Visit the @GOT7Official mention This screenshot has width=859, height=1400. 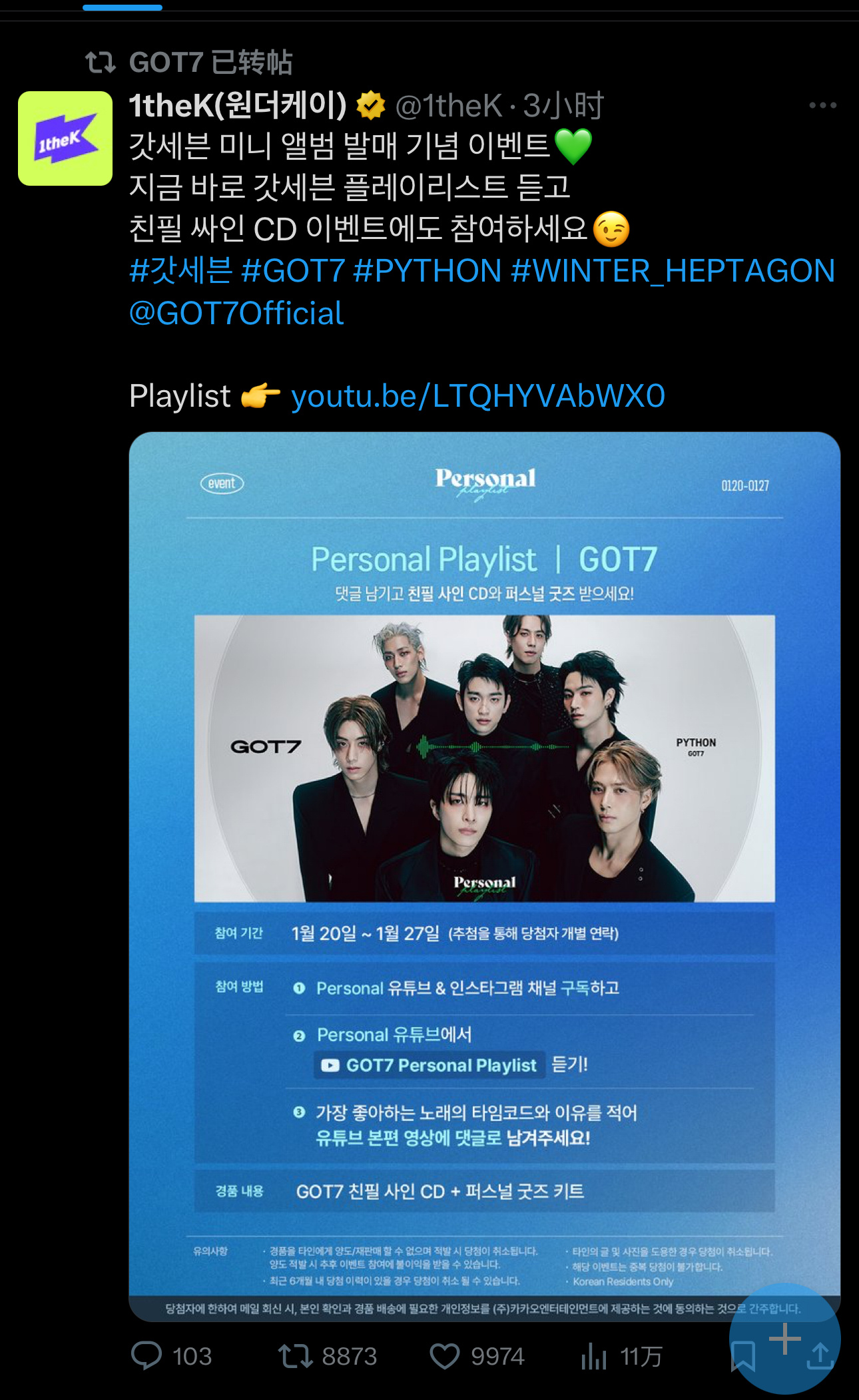pyautogui.click(x=236, y=313)
